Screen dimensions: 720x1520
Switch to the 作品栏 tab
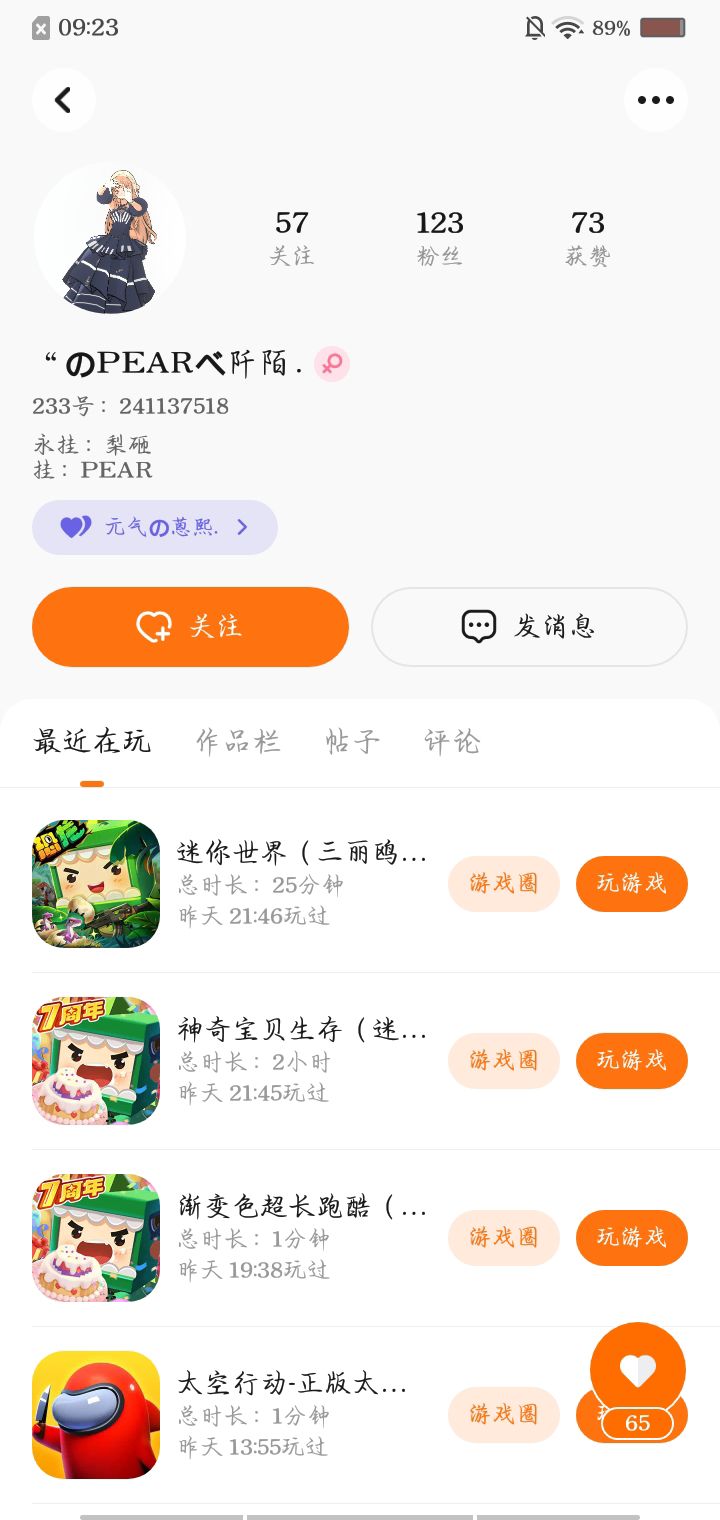(x=238, y=741)
